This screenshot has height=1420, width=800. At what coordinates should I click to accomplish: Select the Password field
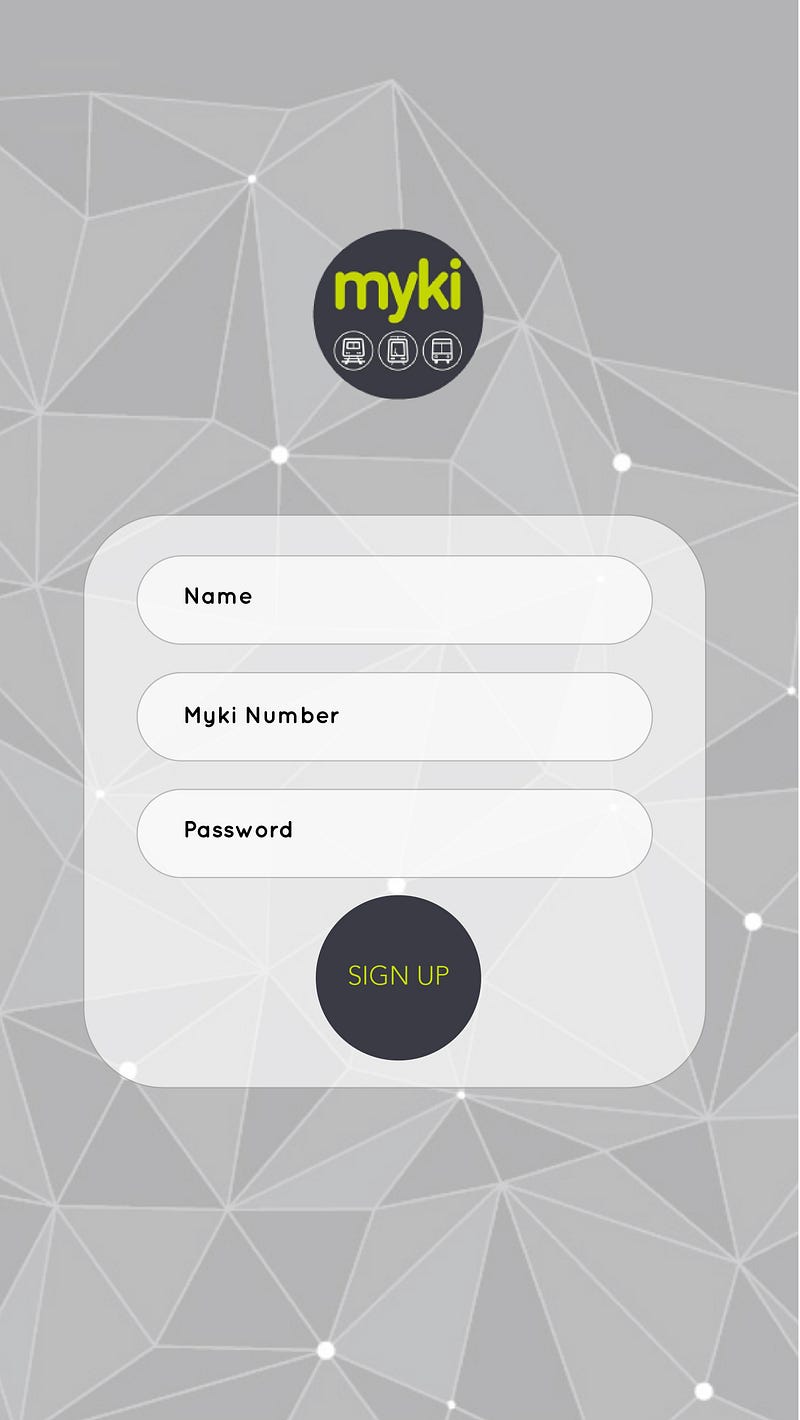(x=394, y=832)
